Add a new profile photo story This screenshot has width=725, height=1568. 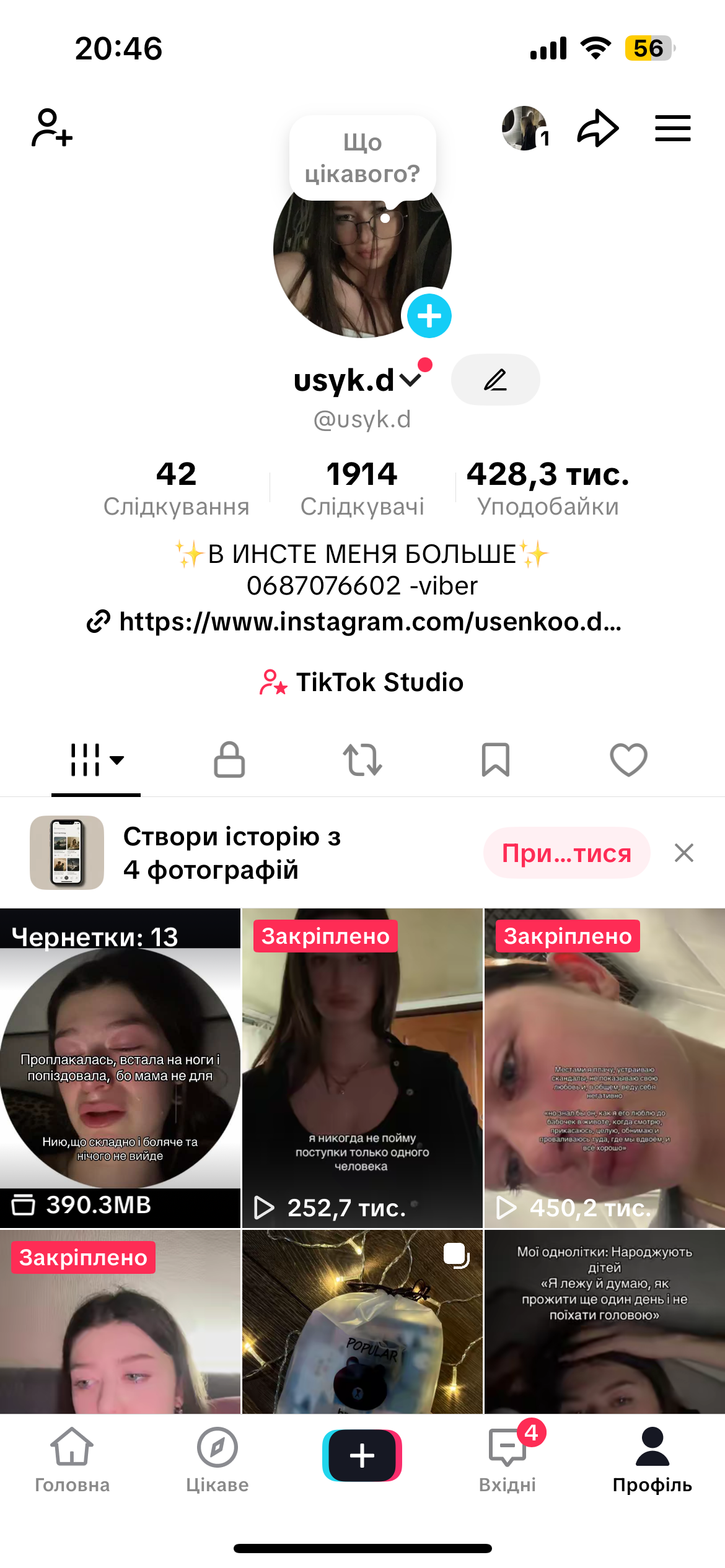pyautogui.click(x=429, y=316)
